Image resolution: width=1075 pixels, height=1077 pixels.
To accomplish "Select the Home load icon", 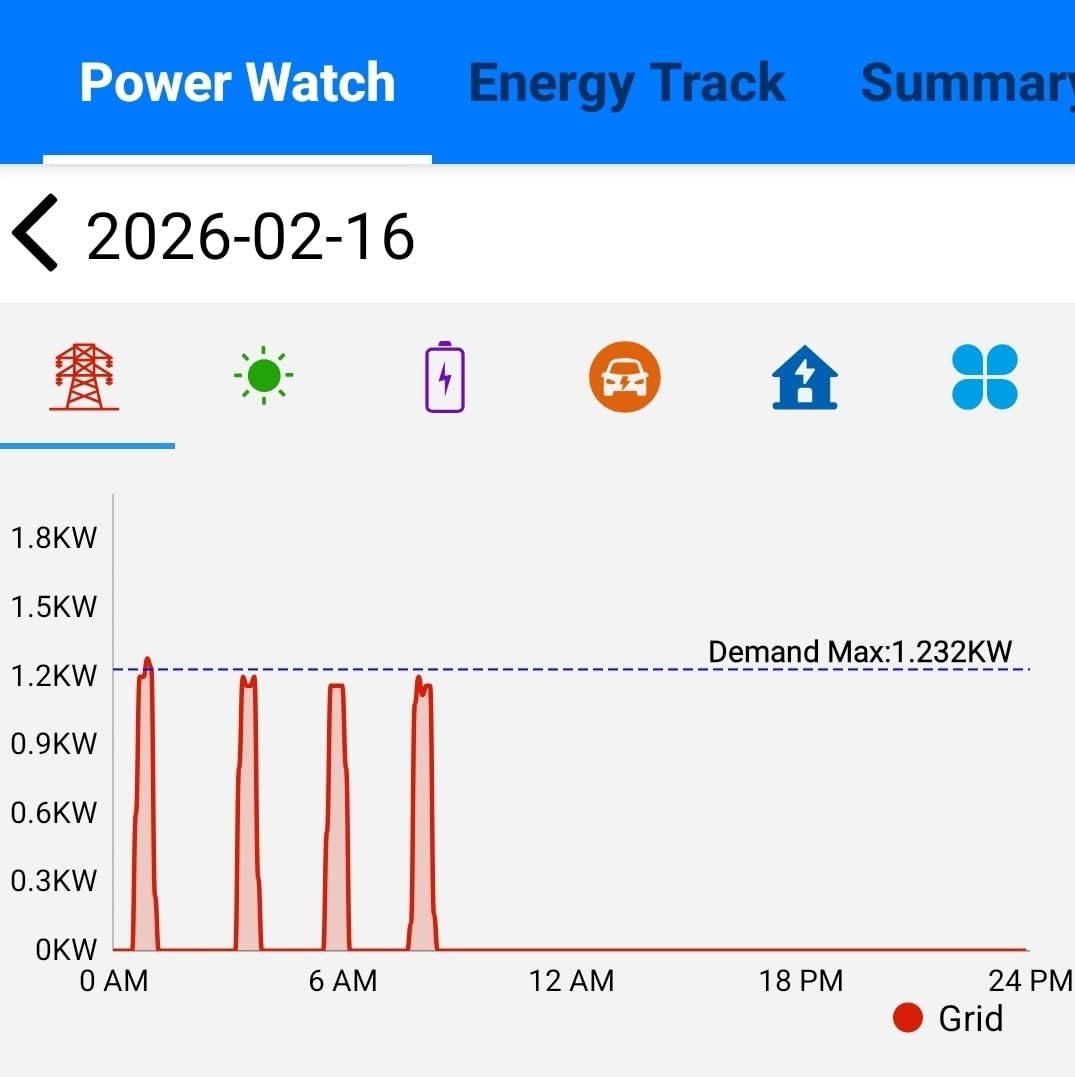I will click(x=805, y=375).
